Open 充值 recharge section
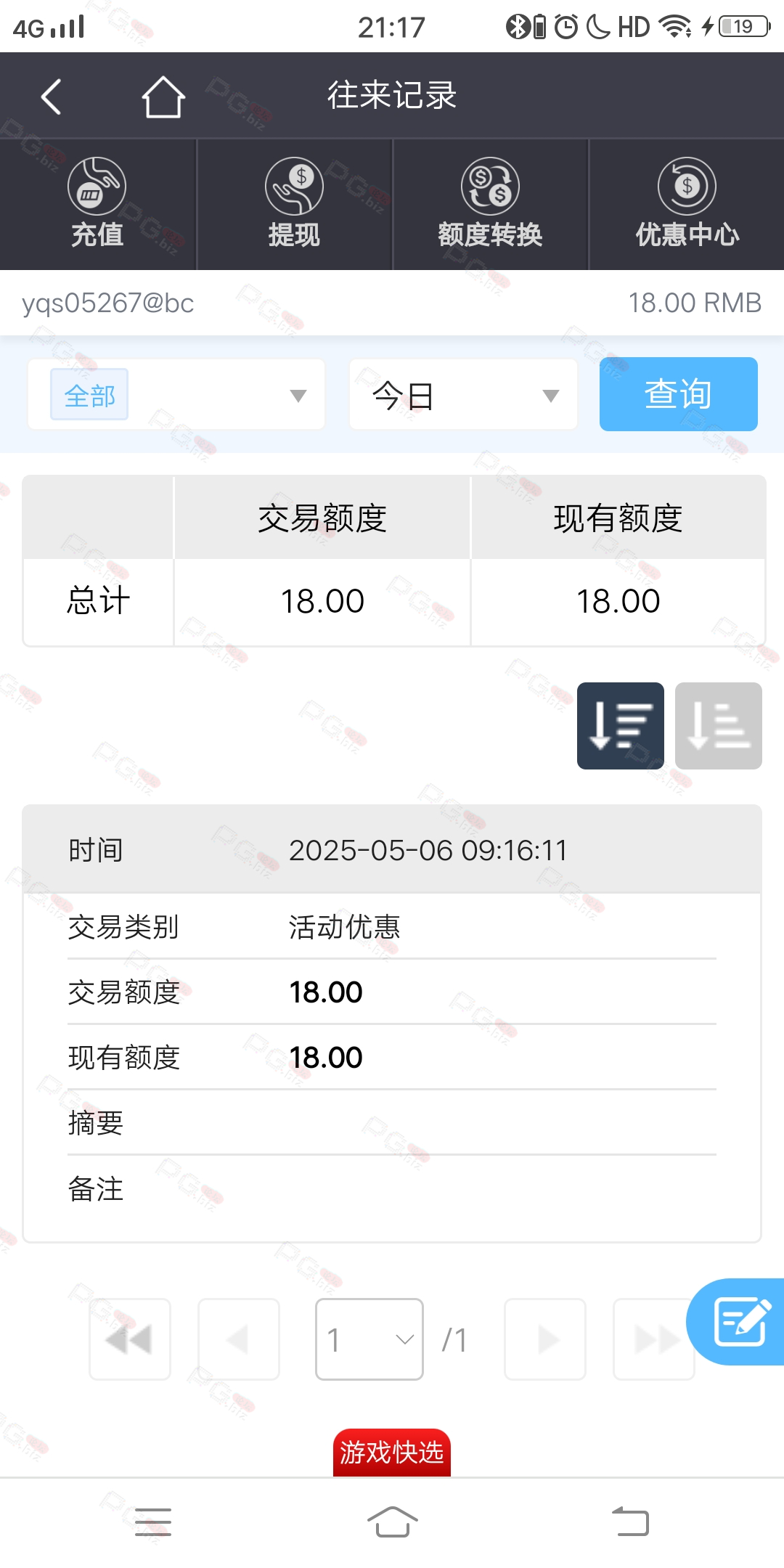The image size is (784, 1568). pos(97,204)
